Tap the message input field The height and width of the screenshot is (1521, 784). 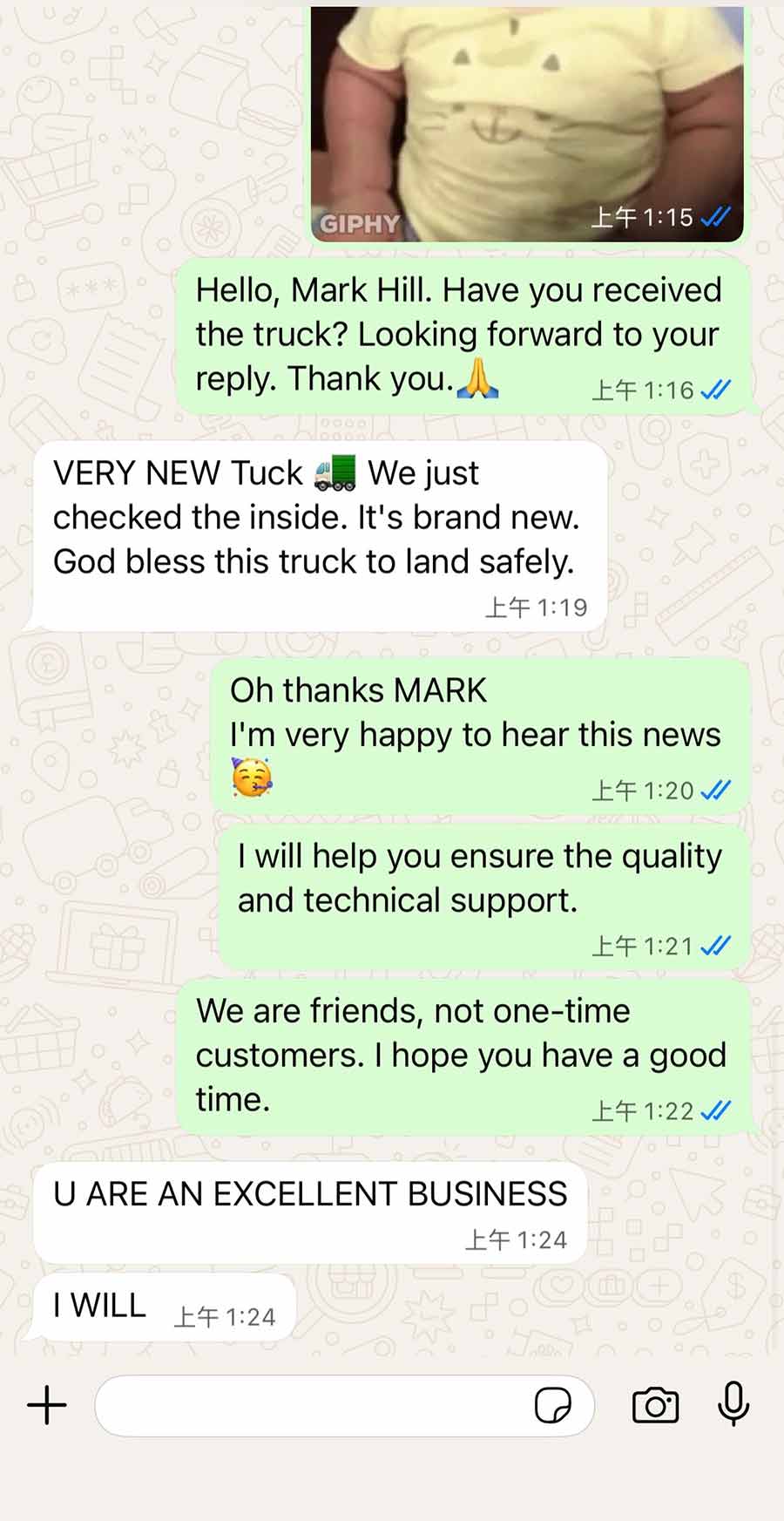tap(314, 1405)
